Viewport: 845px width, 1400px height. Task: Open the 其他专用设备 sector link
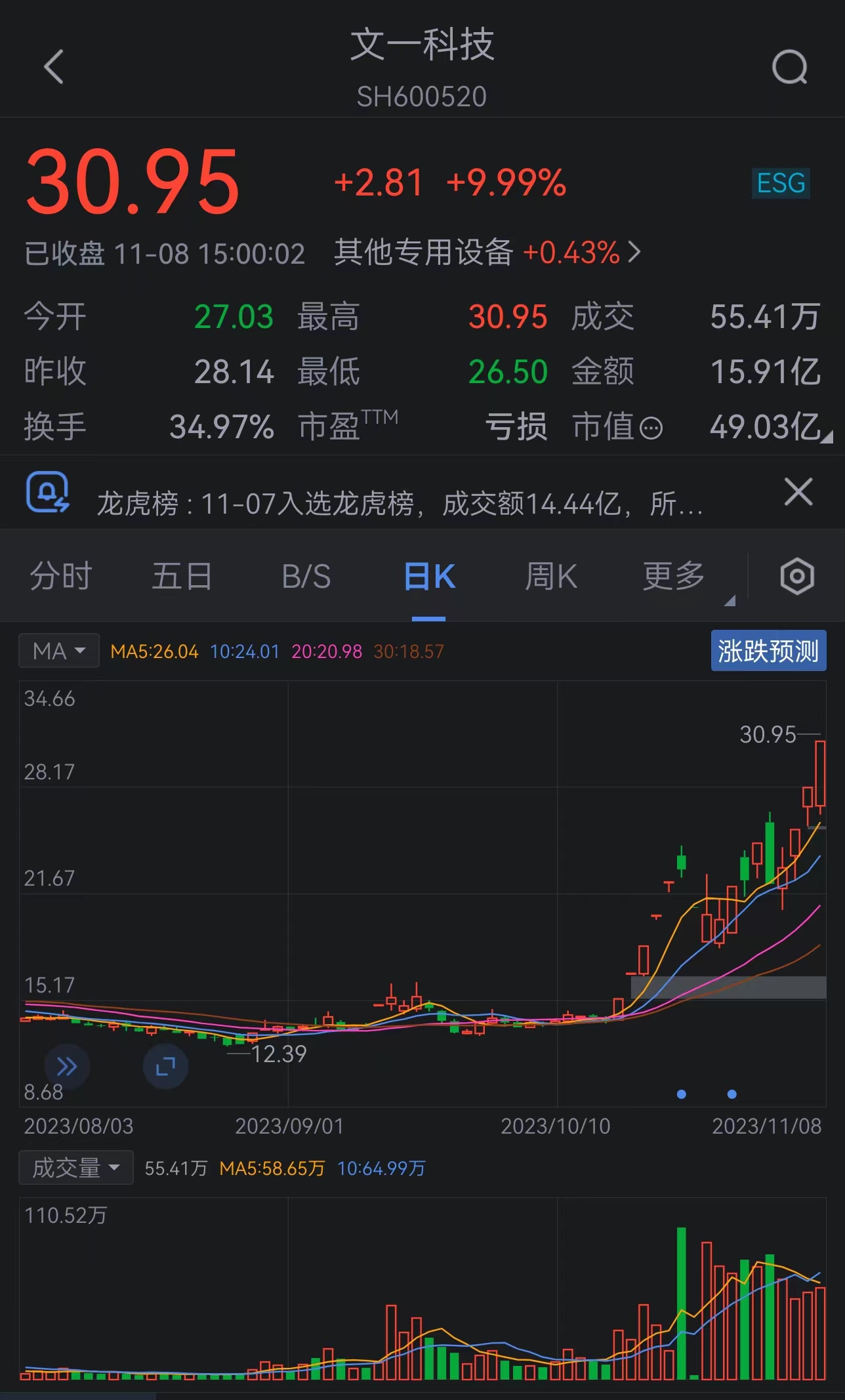(487, 253)
